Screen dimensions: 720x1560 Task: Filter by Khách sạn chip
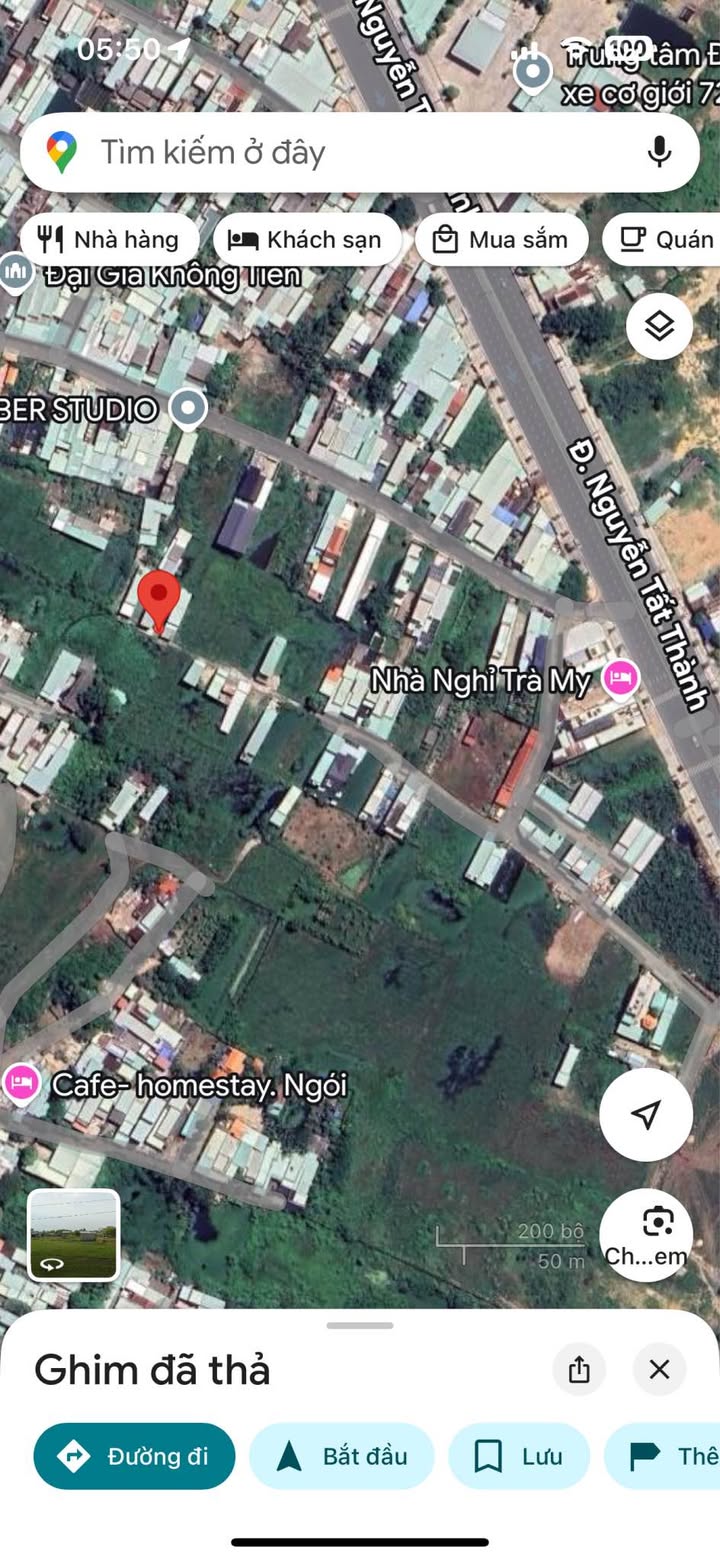click(307, 240)
